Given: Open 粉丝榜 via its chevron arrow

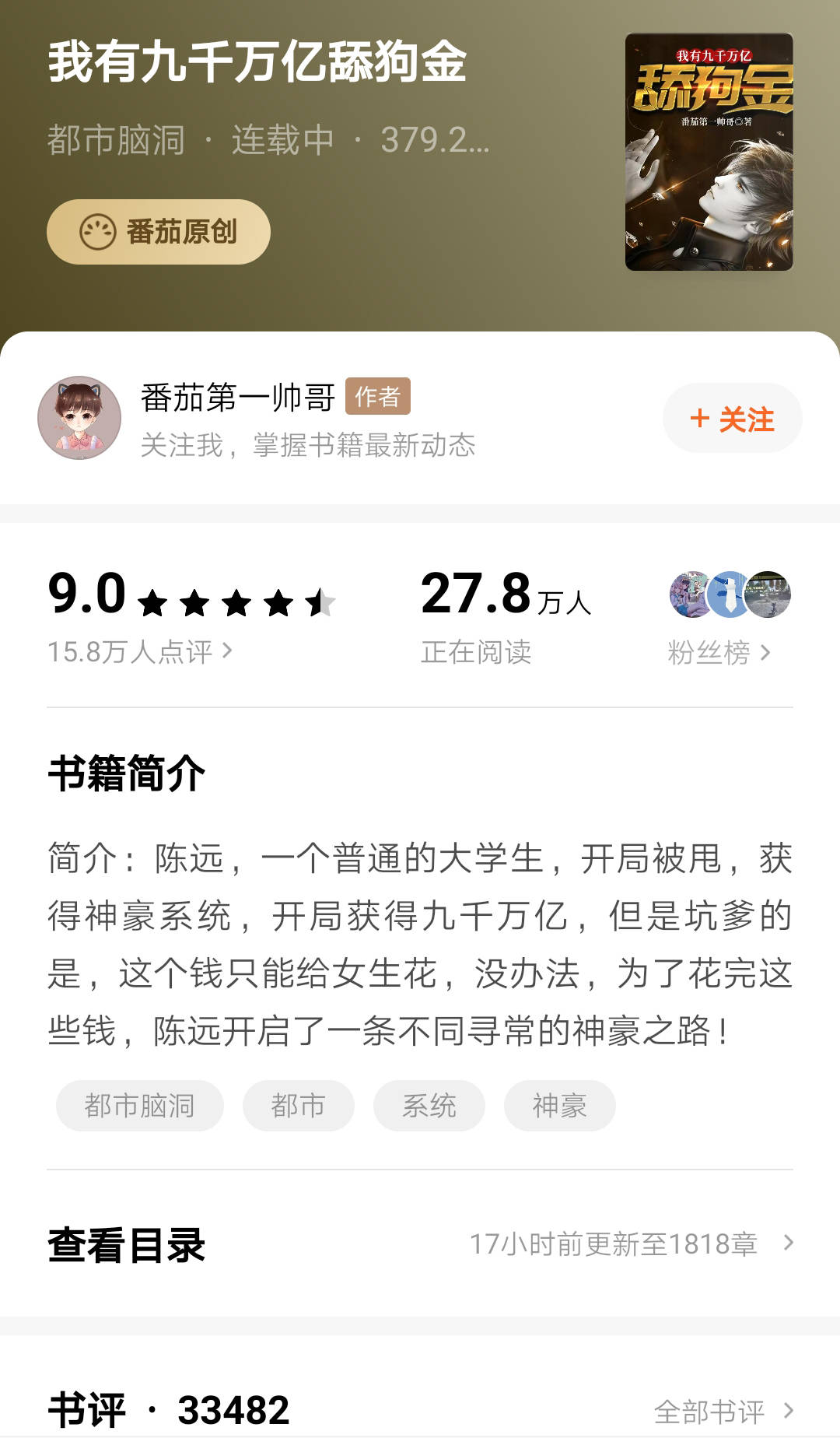Looking at the screenshot, I should tap(766, 654).
